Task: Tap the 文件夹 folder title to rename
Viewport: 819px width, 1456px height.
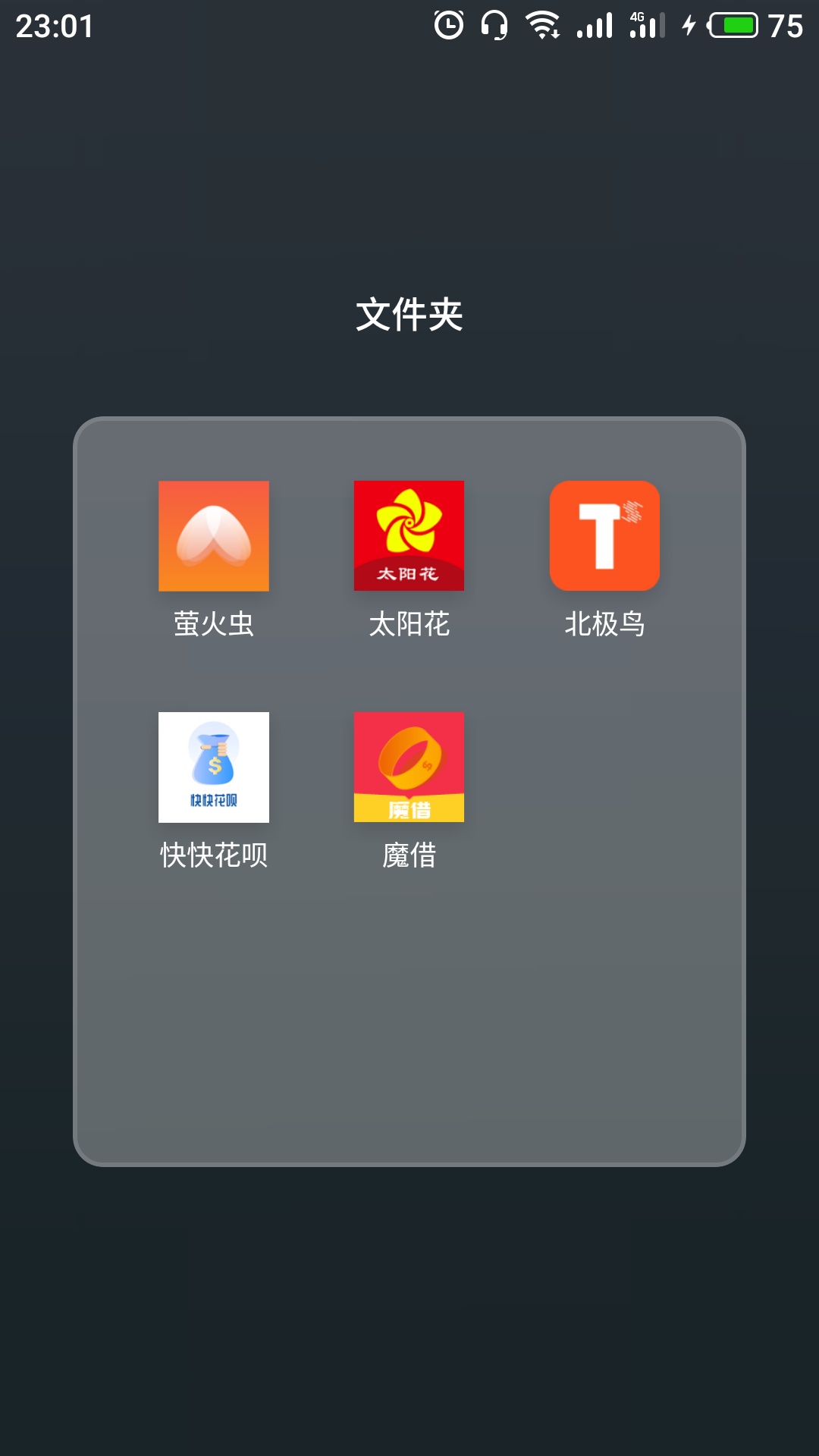Action: tap(409, 315)
